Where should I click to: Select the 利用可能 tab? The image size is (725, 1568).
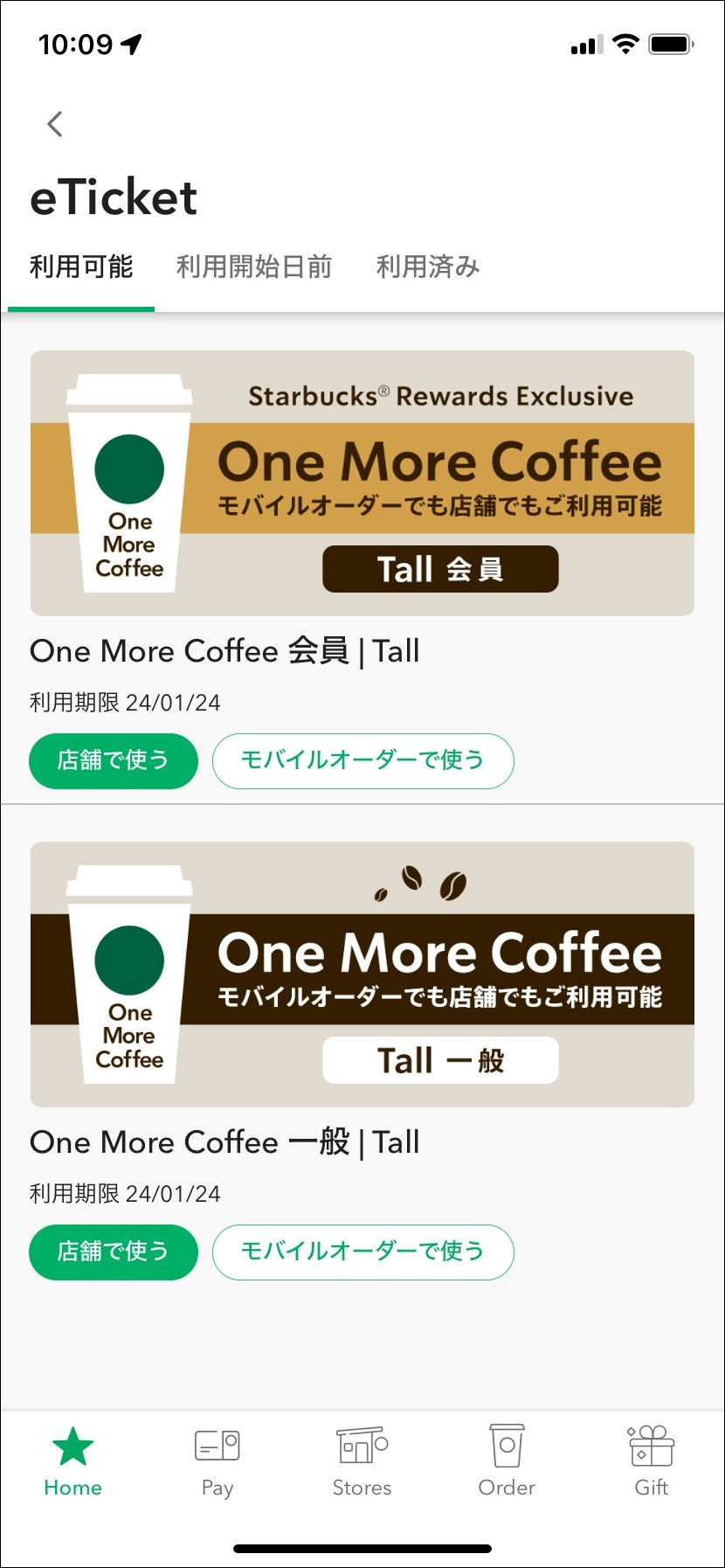[x=80, y=267]
